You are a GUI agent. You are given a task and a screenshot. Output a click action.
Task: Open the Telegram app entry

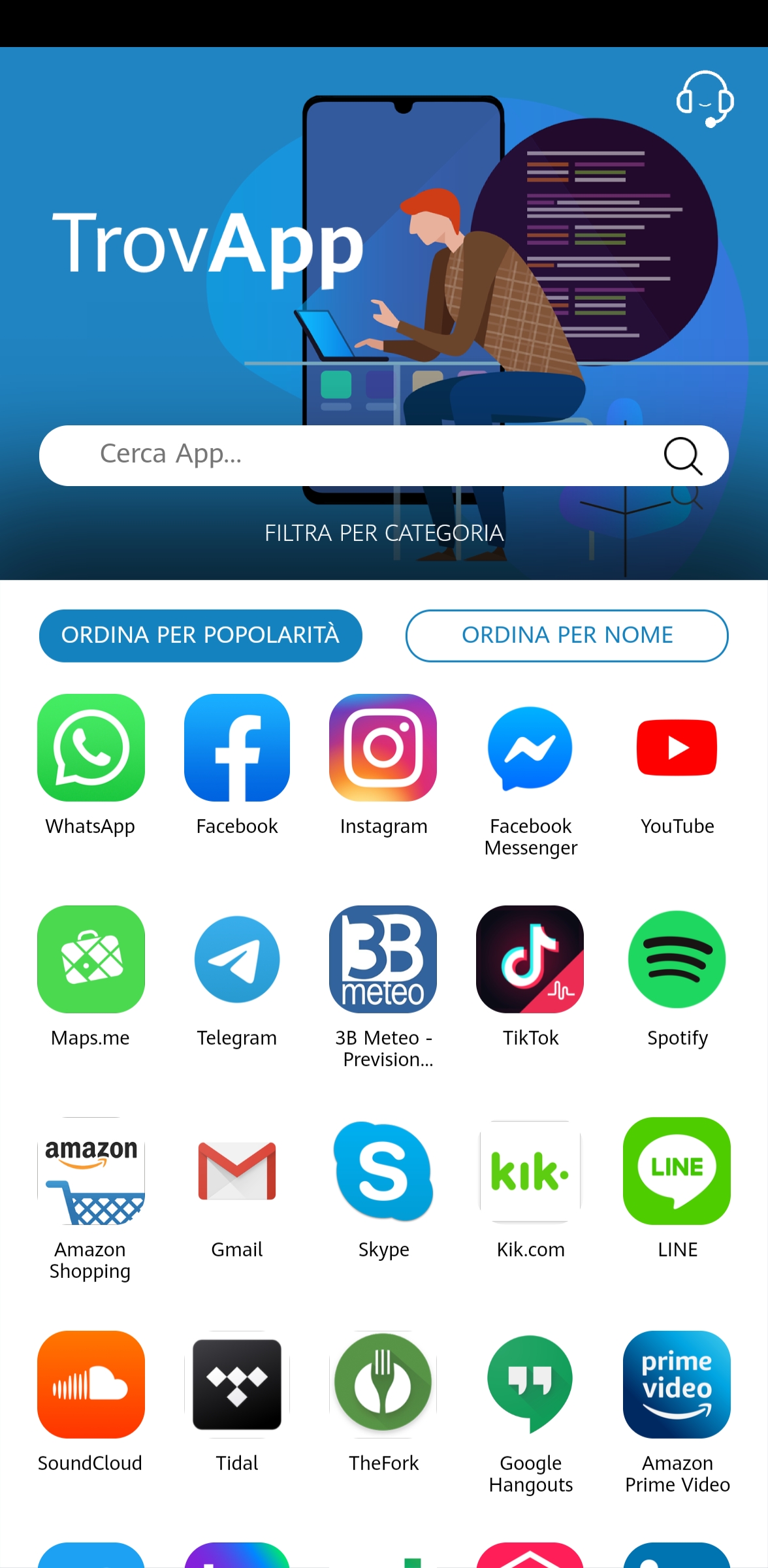pos(237,959)
